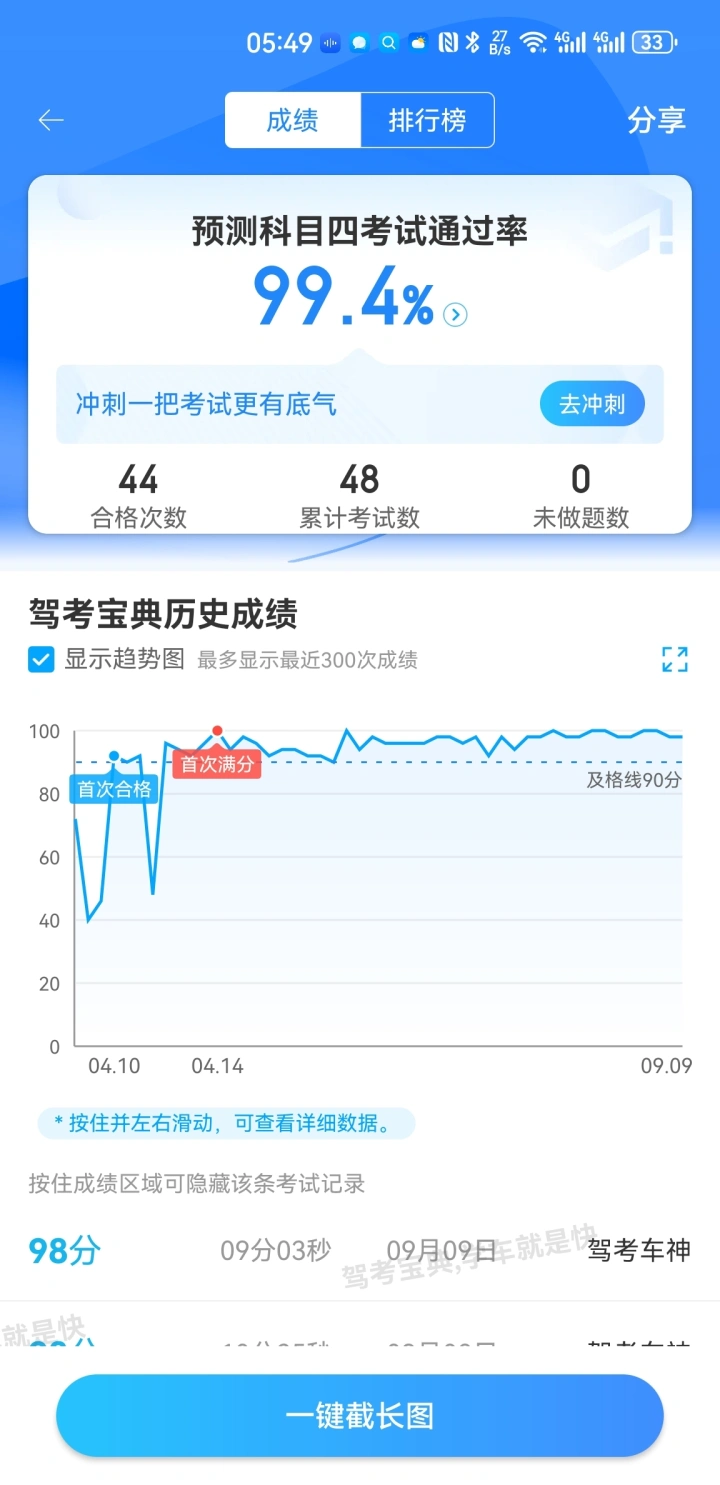The height and width of the screenshot is (1485, 720).
Task: Switch to the 排行榜 tab
Action: 427,120
